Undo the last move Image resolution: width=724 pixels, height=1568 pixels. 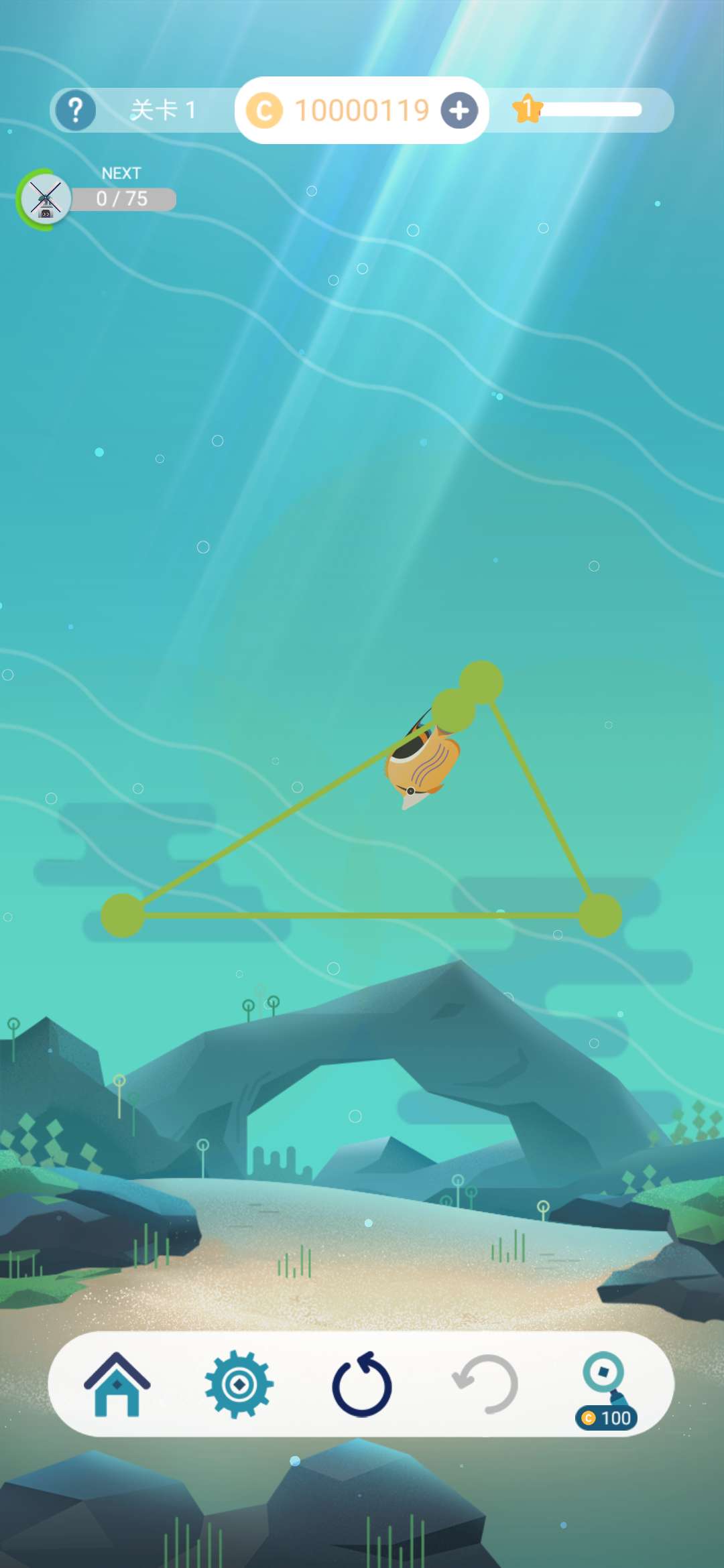coord(485,1384)
